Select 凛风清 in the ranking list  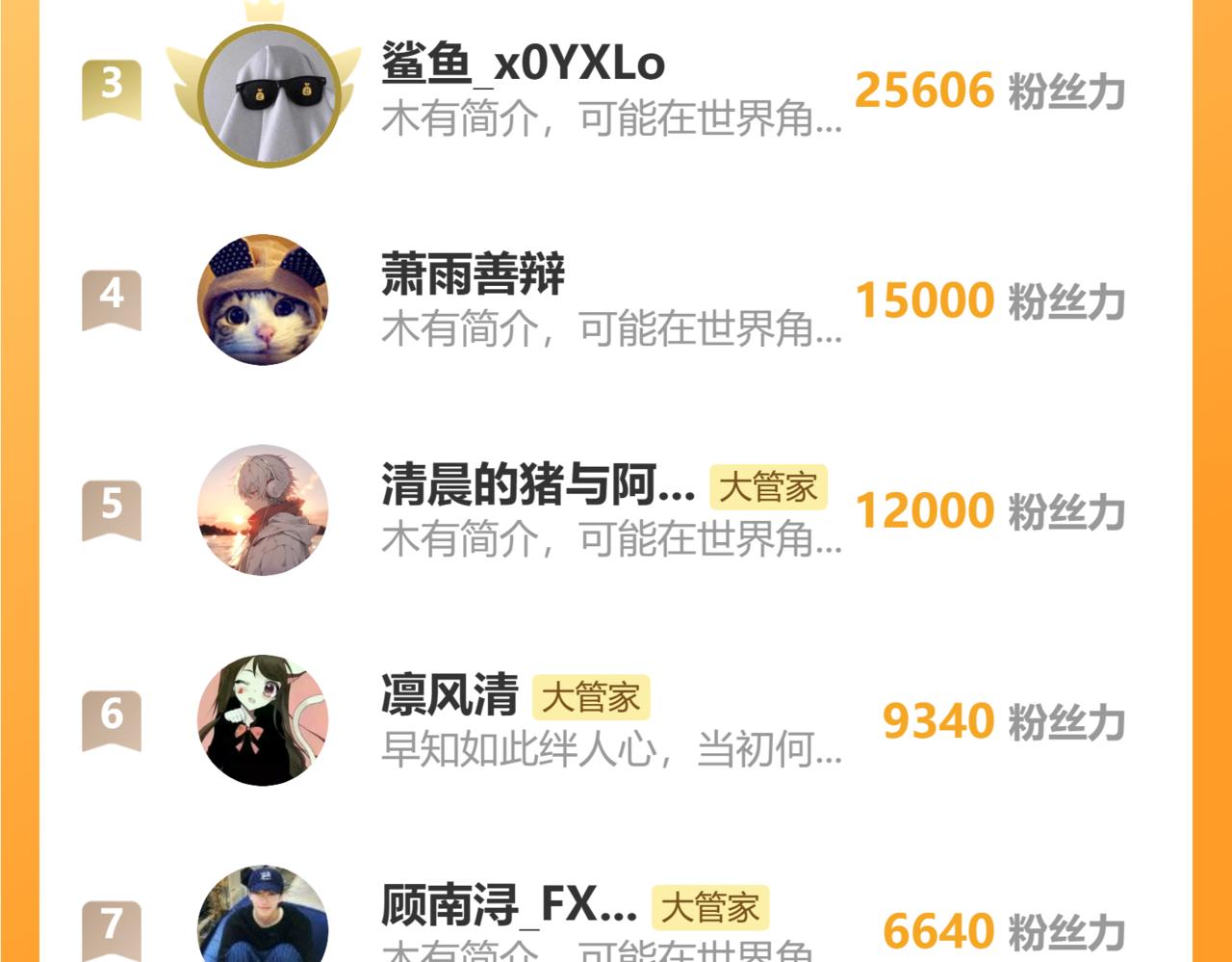point(449,695)
